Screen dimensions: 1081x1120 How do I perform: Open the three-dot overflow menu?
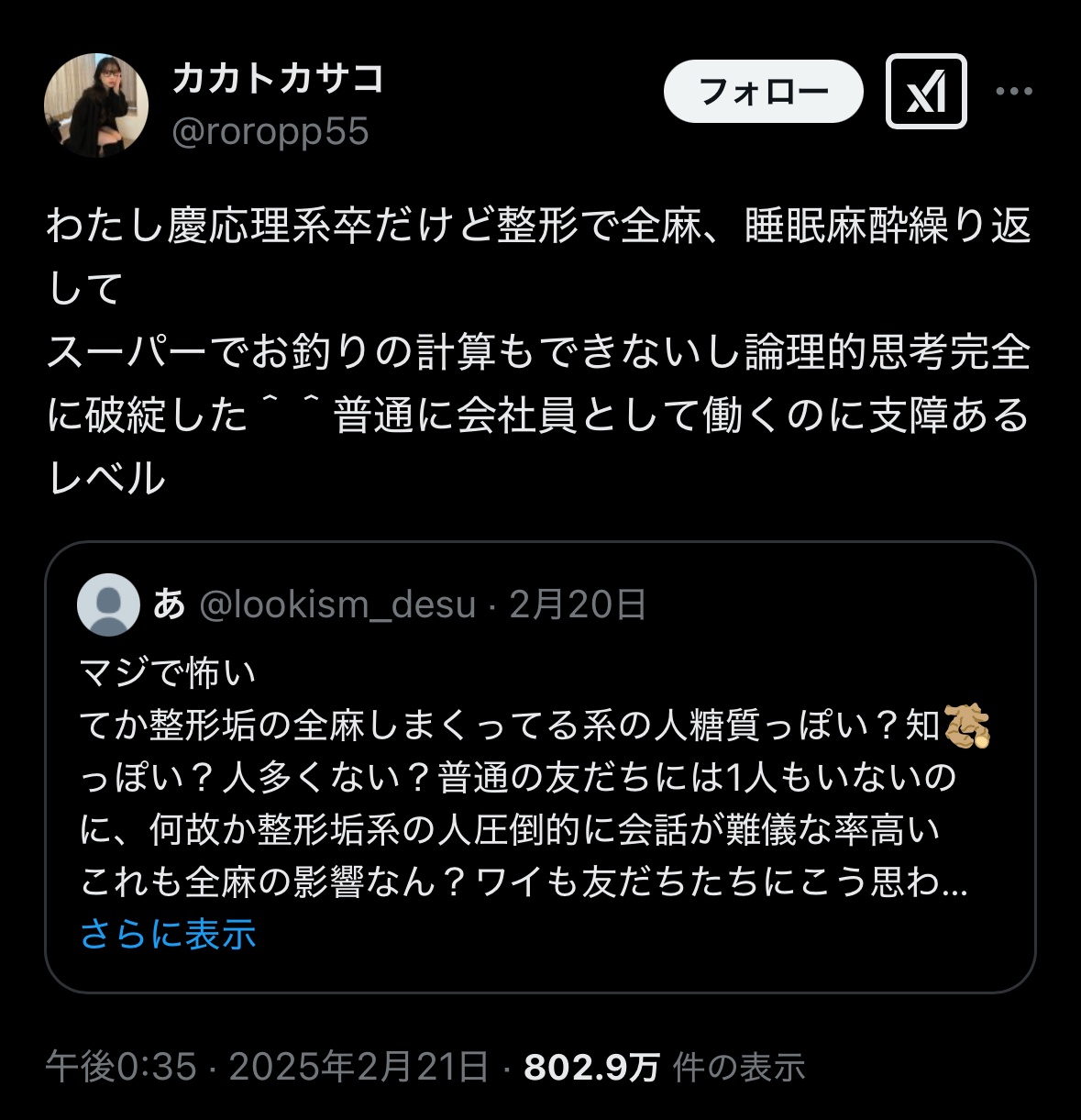tap(1014, 92)
